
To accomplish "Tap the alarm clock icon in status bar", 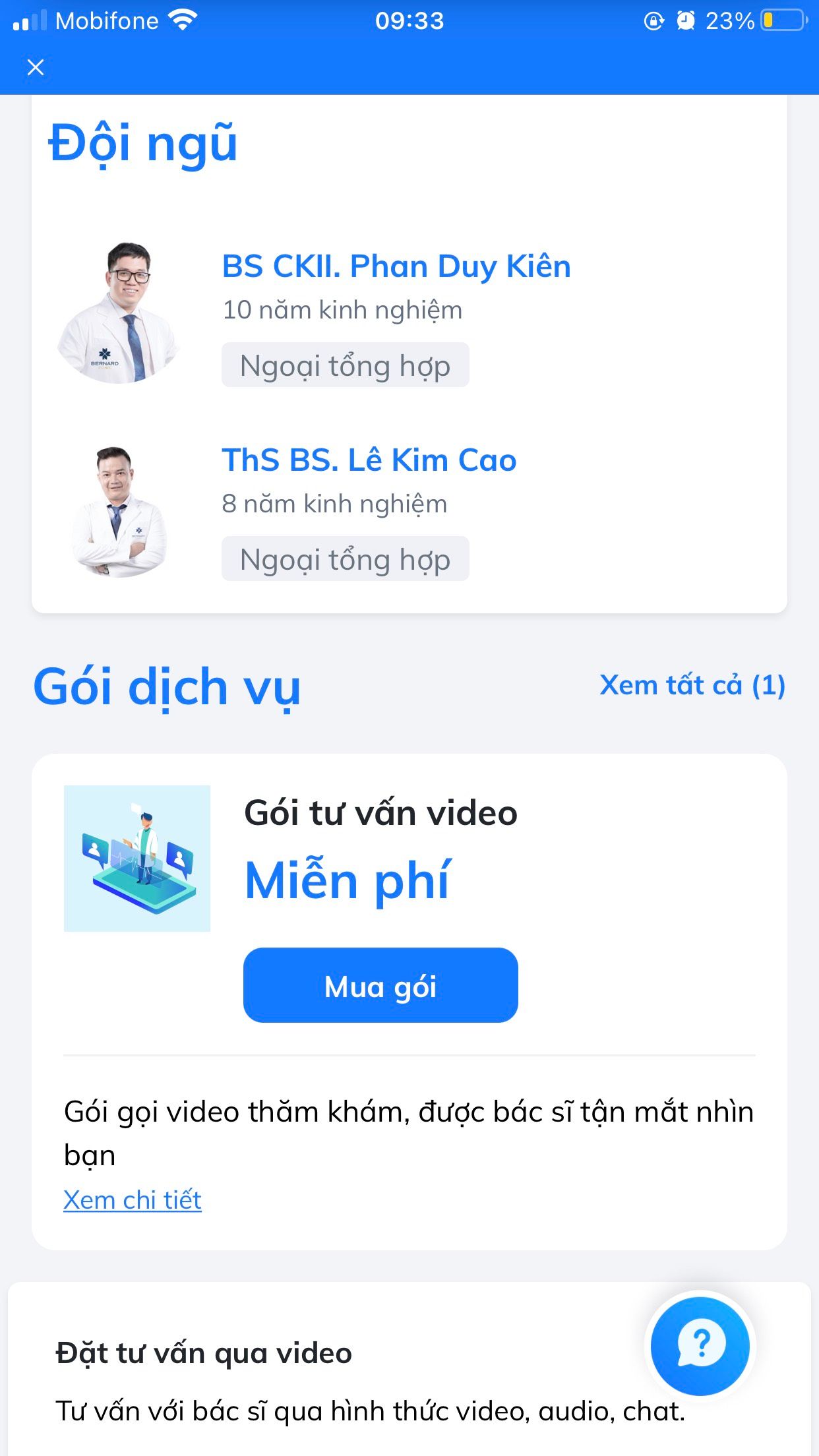I will click(x=686, y=22).
